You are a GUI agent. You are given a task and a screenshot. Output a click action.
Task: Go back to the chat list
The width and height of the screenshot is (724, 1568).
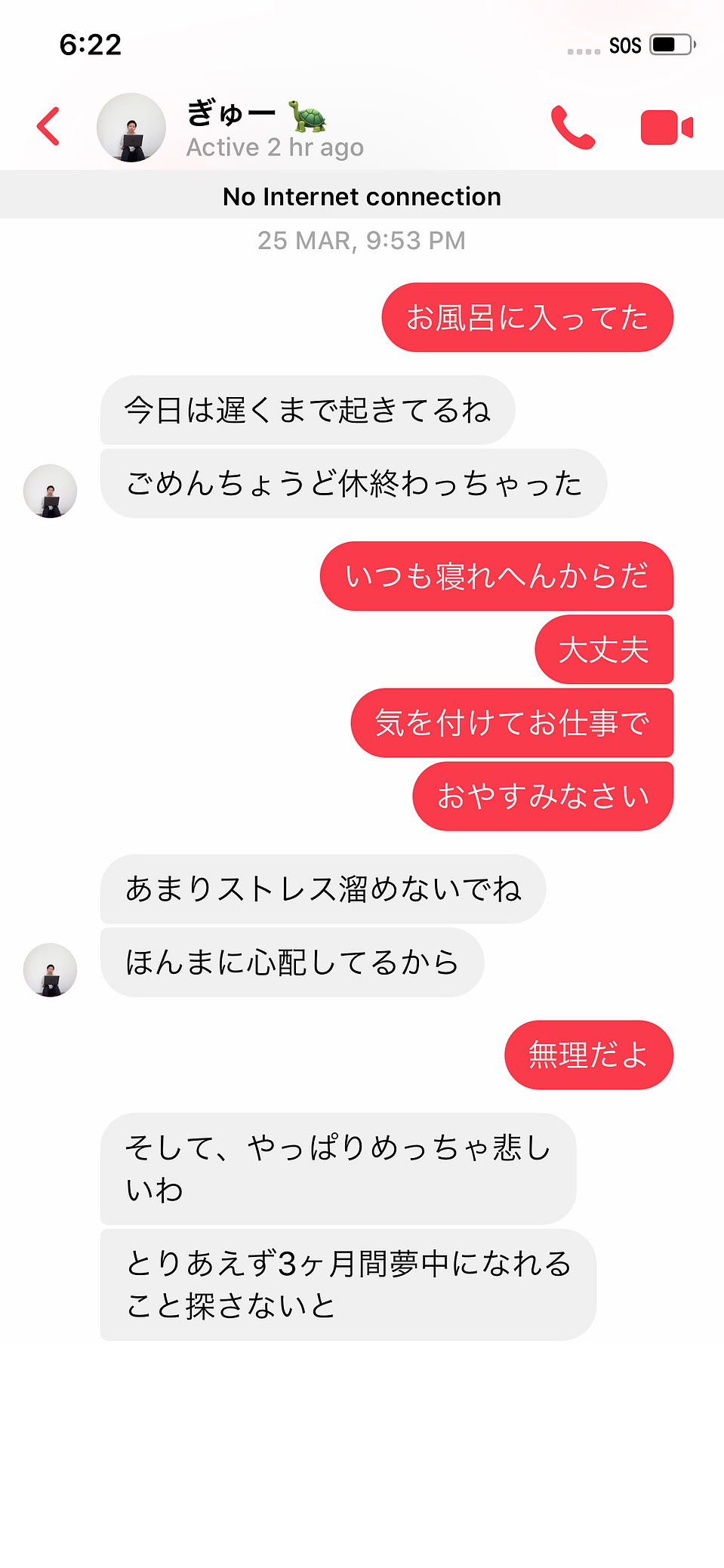pyautogui.click(x=48, y=126)
